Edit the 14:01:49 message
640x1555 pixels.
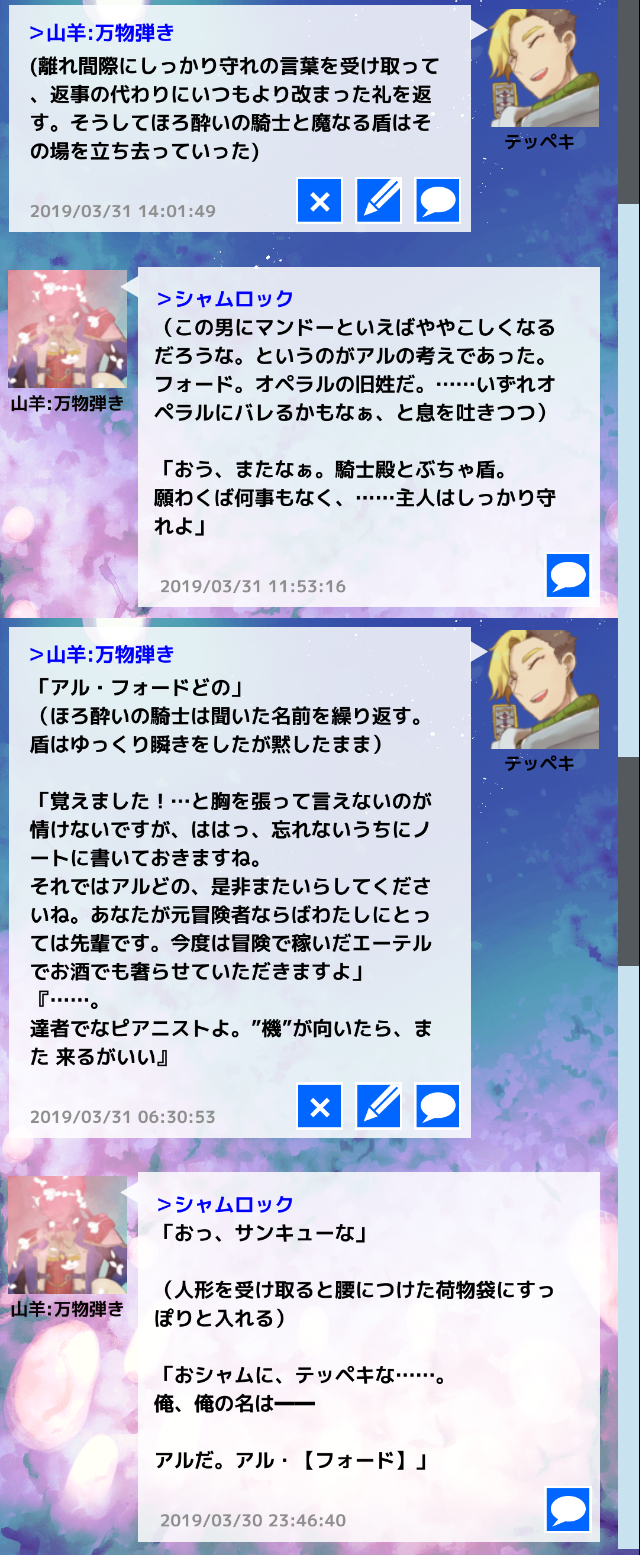point(379,201)
